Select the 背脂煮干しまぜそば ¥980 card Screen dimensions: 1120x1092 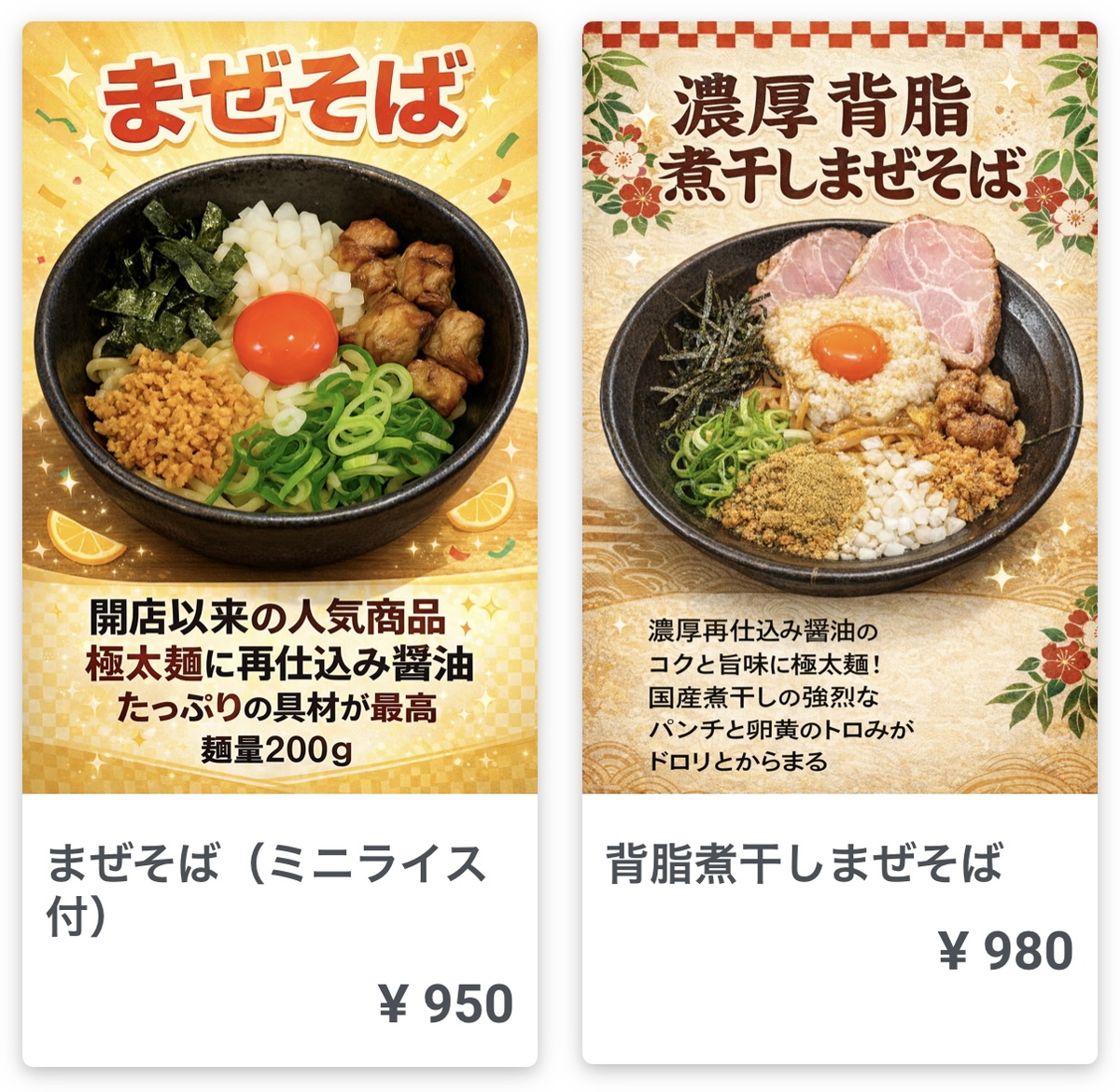tap(840, 541)
